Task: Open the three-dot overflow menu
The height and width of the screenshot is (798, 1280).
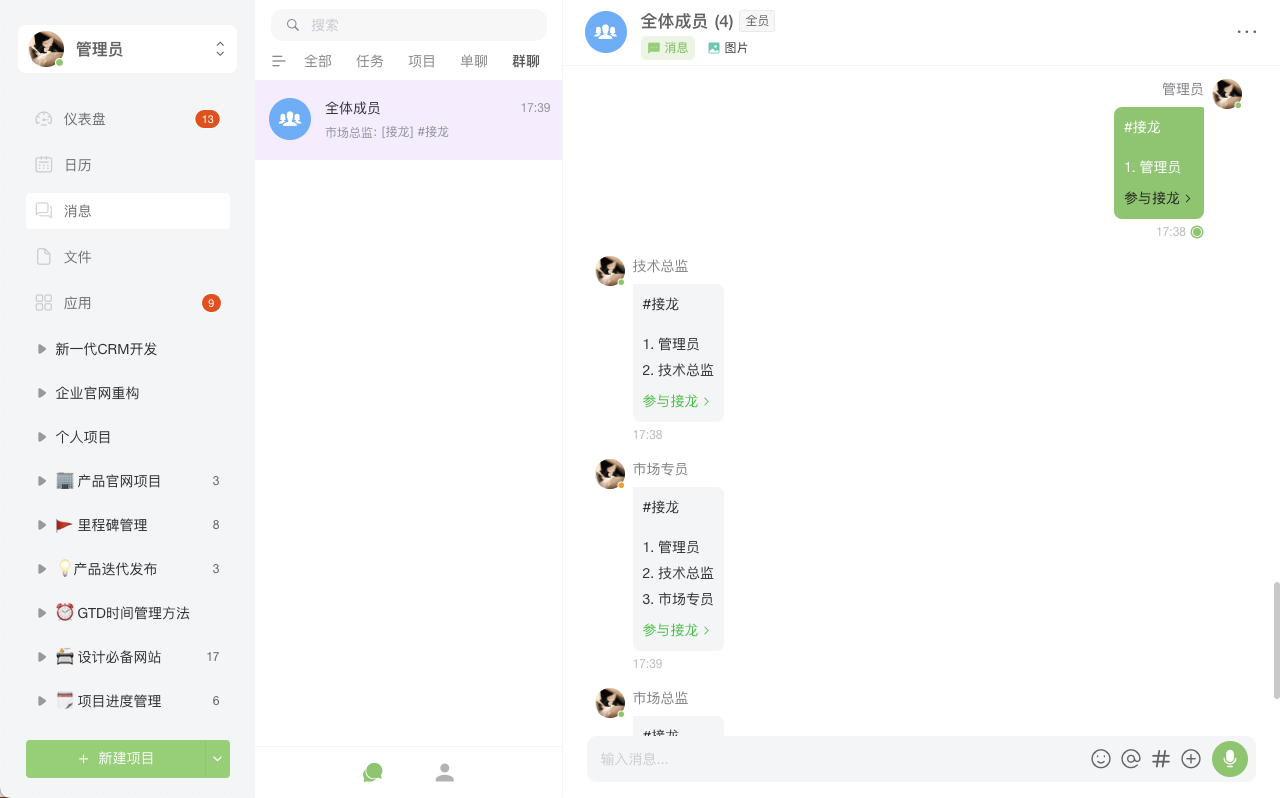Action: coord(1246,31)
